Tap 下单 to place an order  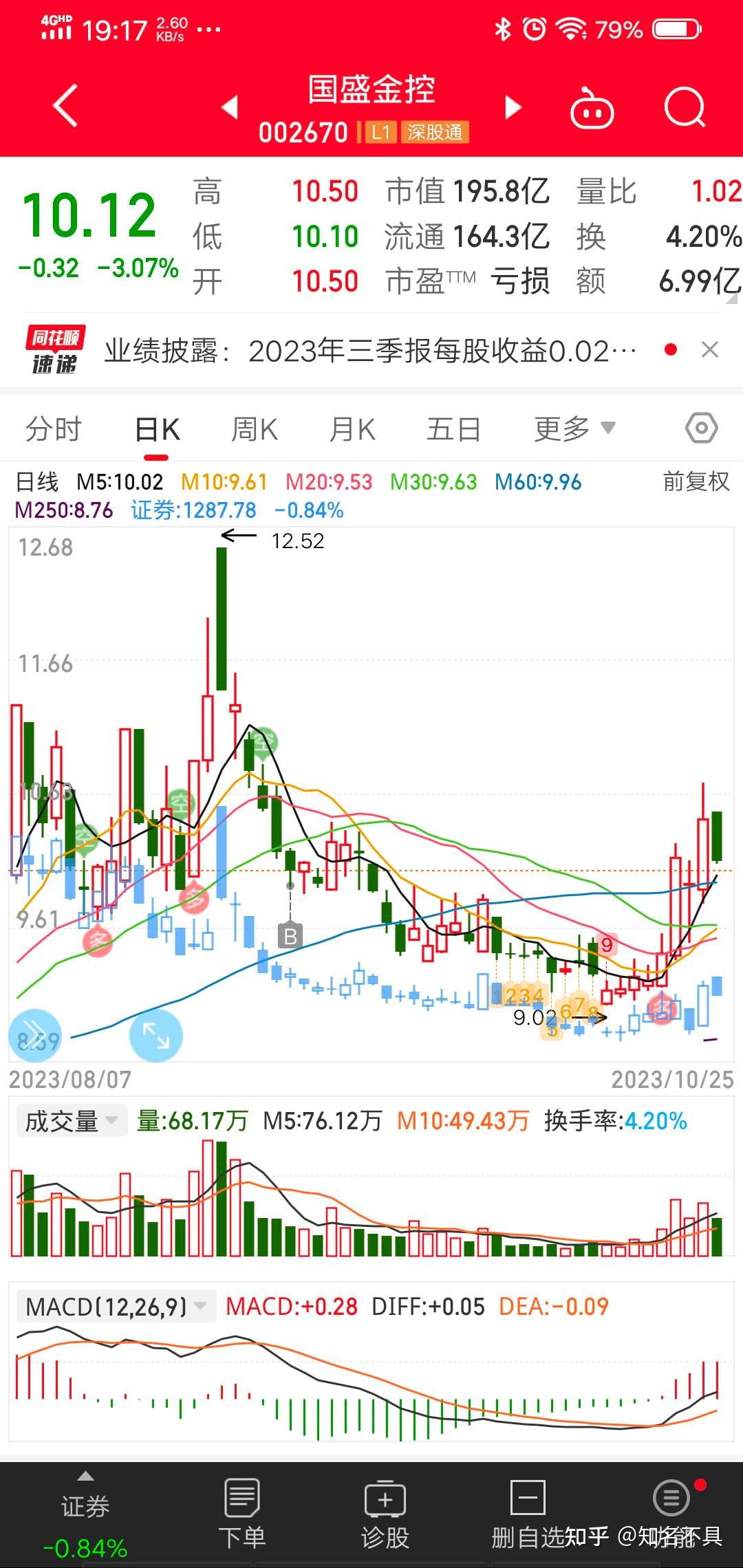pyautogui.click(x=242, y=1513)
